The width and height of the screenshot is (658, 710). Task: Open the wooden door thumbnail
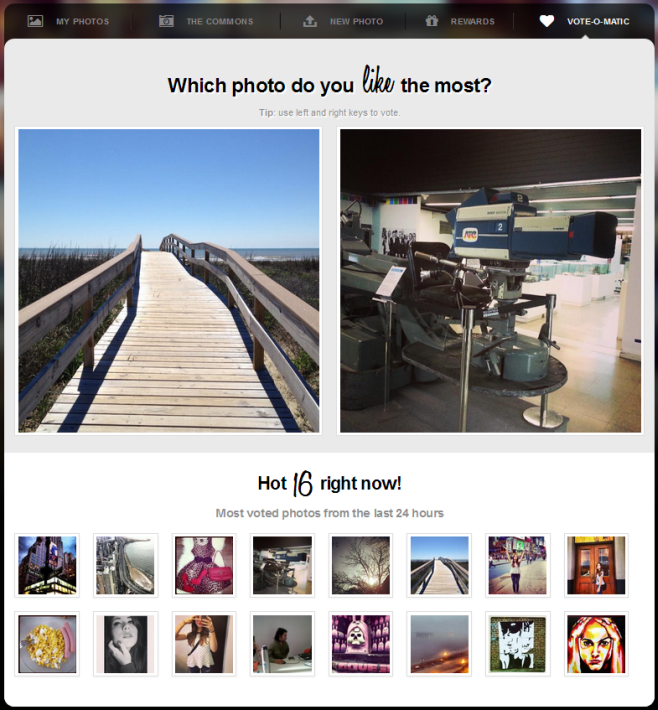596,565
